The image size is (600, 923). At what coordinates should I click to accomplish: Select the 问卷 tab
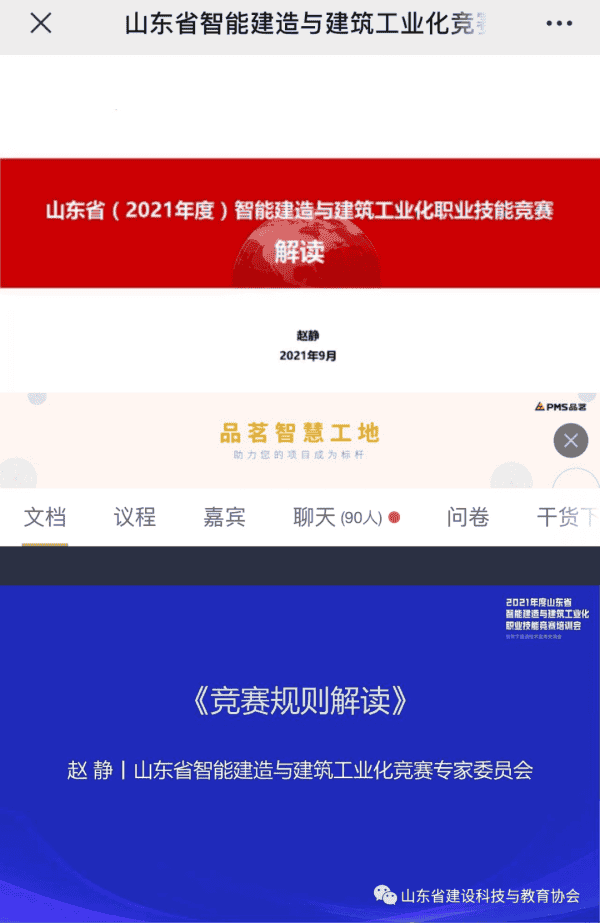(x=468, y=517)
